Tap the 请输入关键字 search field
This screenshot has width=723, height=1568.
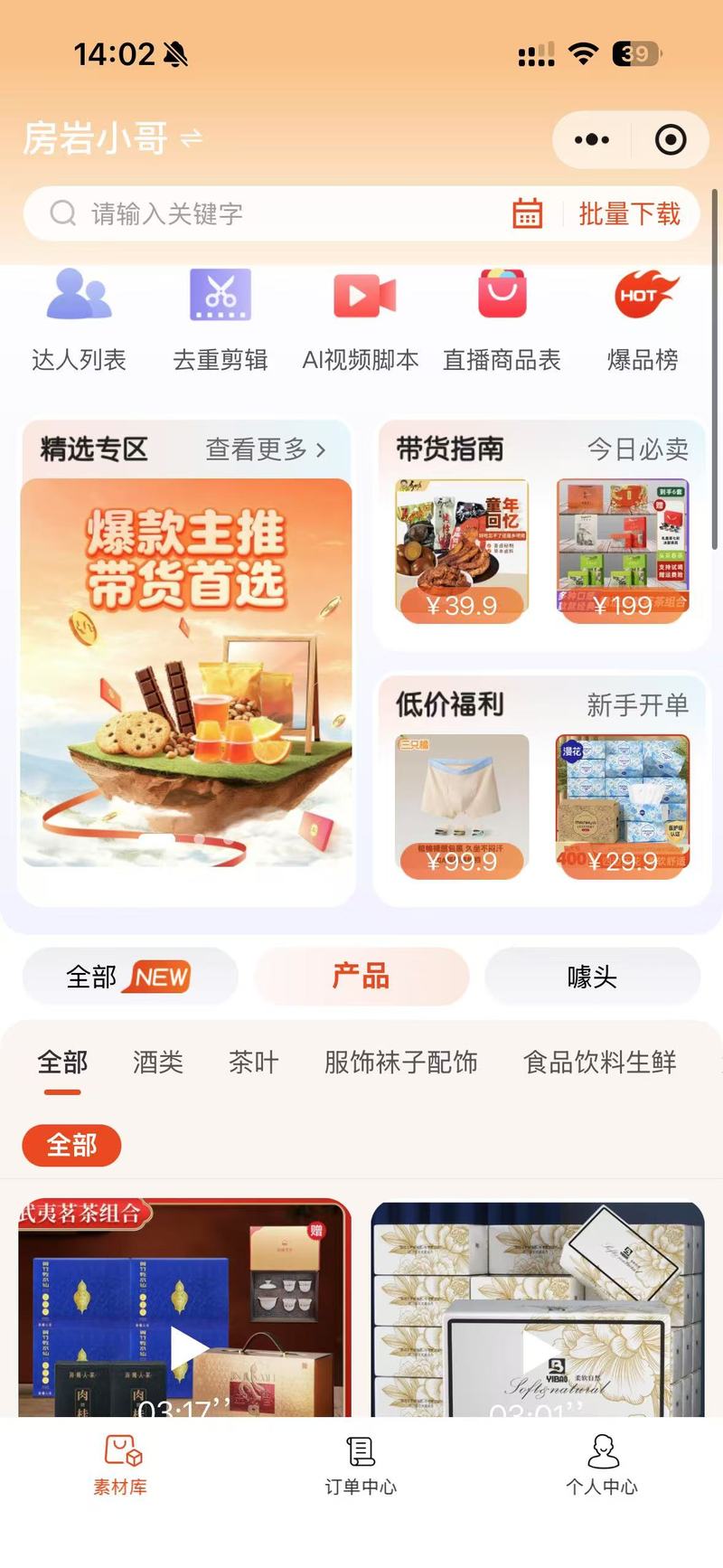pyautogui.click(x=271, y=214)
